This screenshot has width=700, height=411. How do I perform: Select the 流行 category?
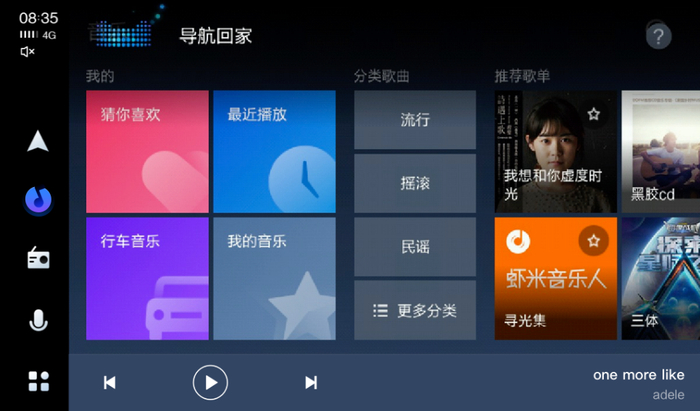click(x=415, y=120)
